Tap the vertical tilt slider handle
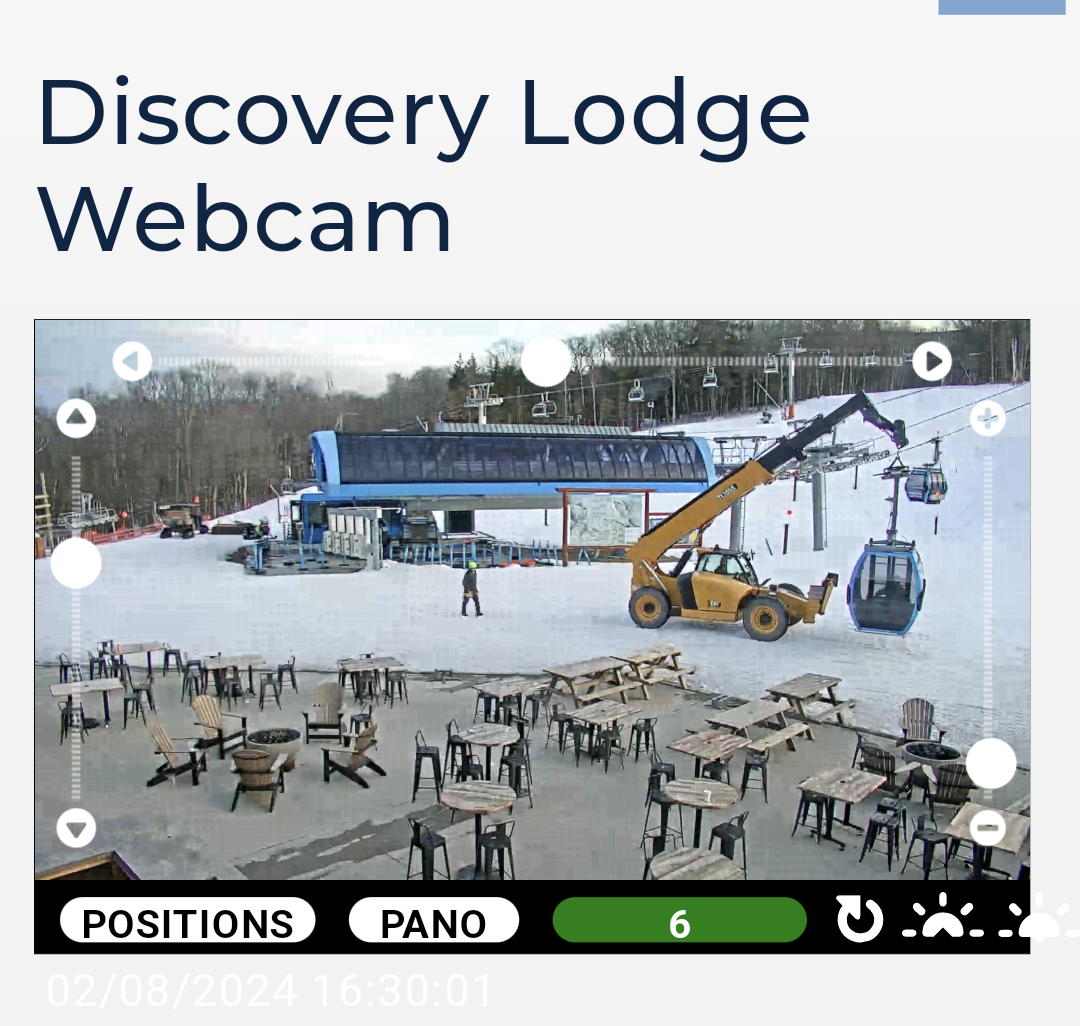 [x=76, y=563]
